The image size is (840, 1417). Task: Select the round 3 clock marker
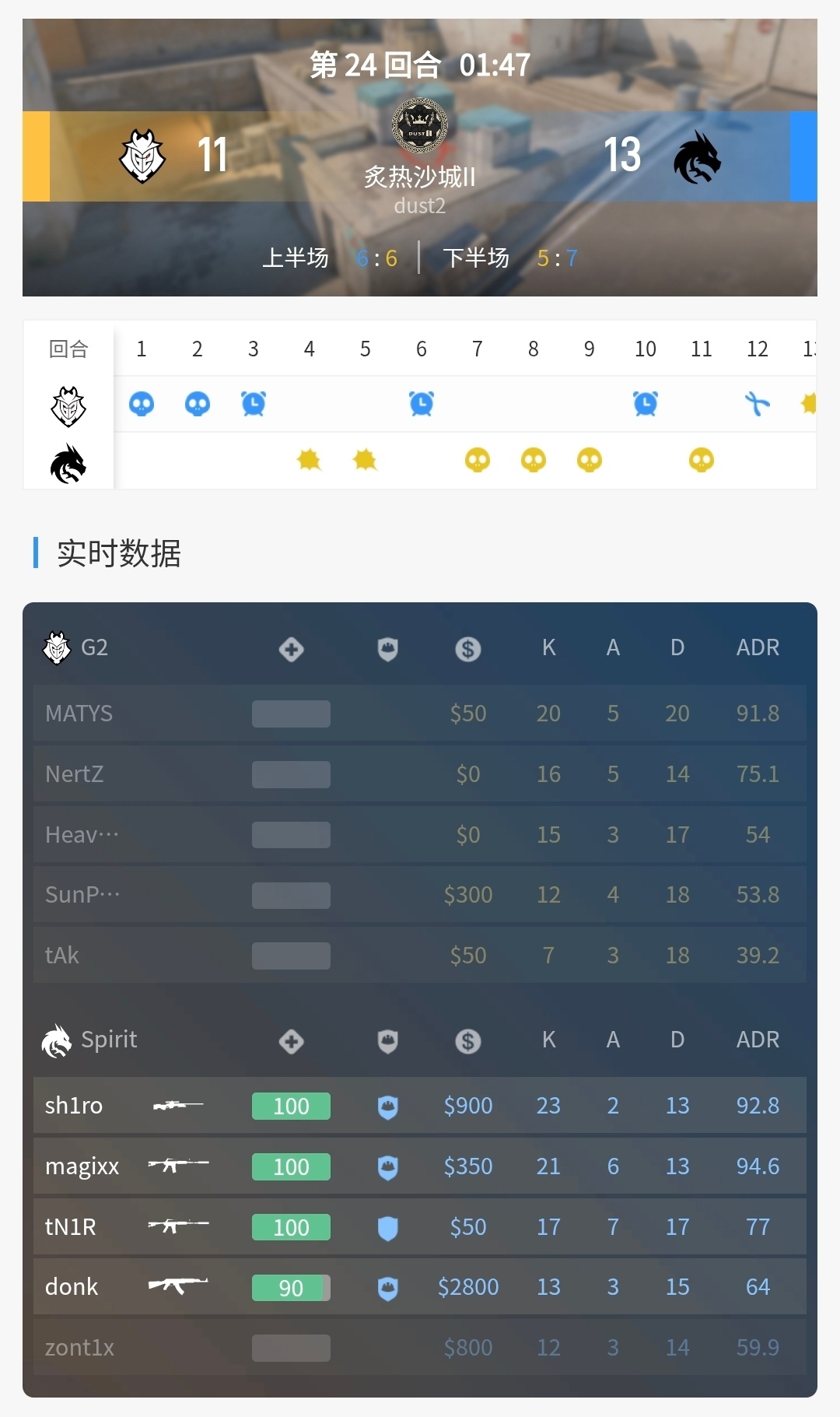[x=254, y=404]
